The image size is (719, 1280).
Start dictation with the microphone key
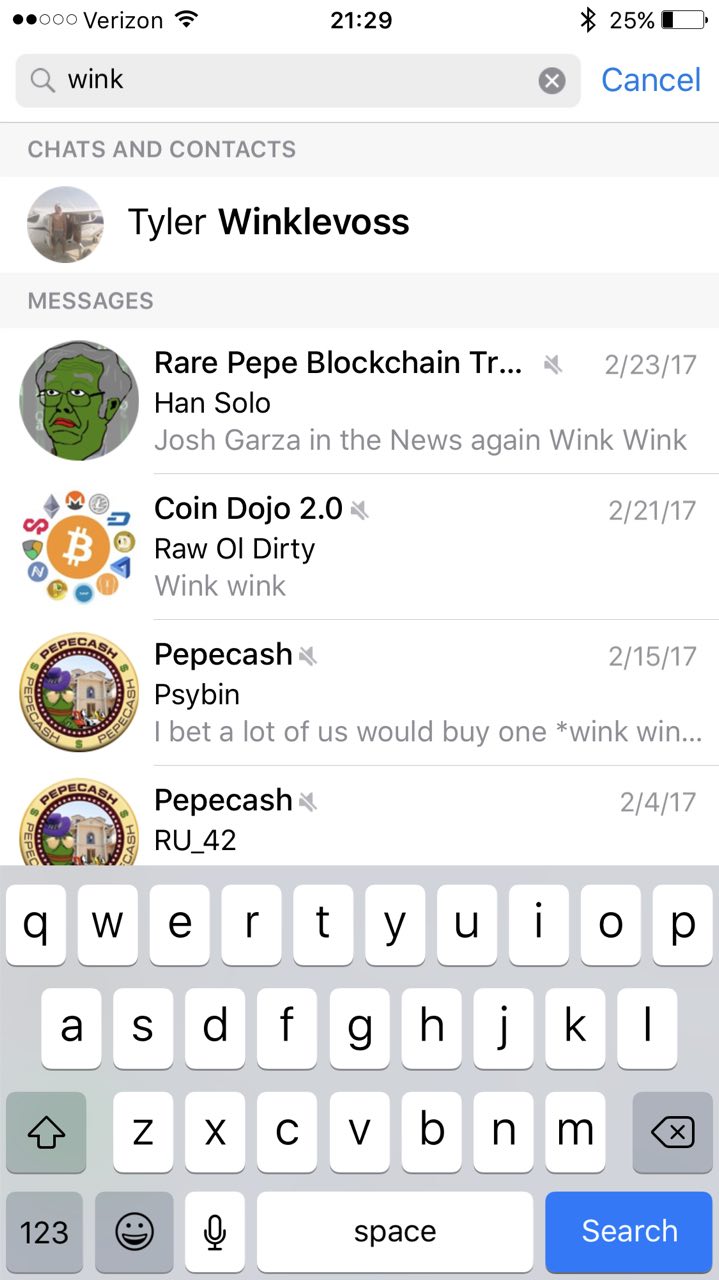click(214, 1232)
